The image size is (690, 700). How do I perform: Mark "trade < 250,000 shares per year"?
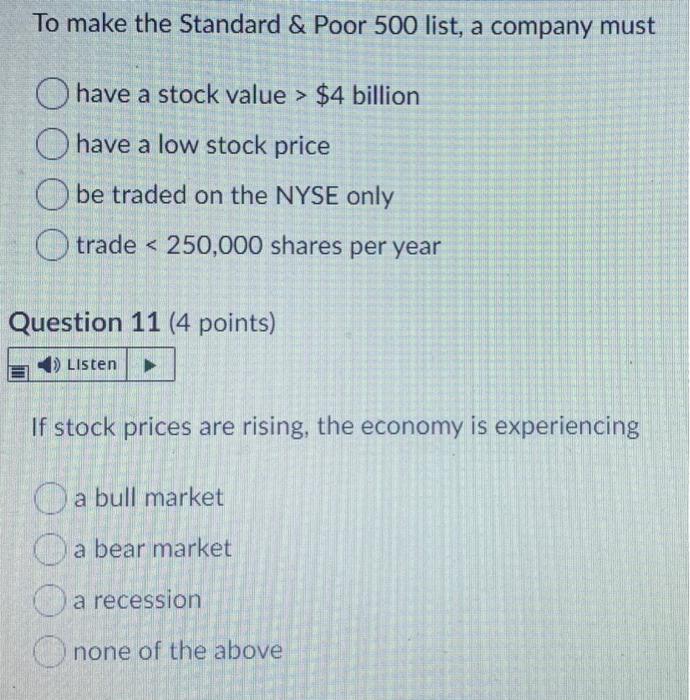click(x=55, y=246)
